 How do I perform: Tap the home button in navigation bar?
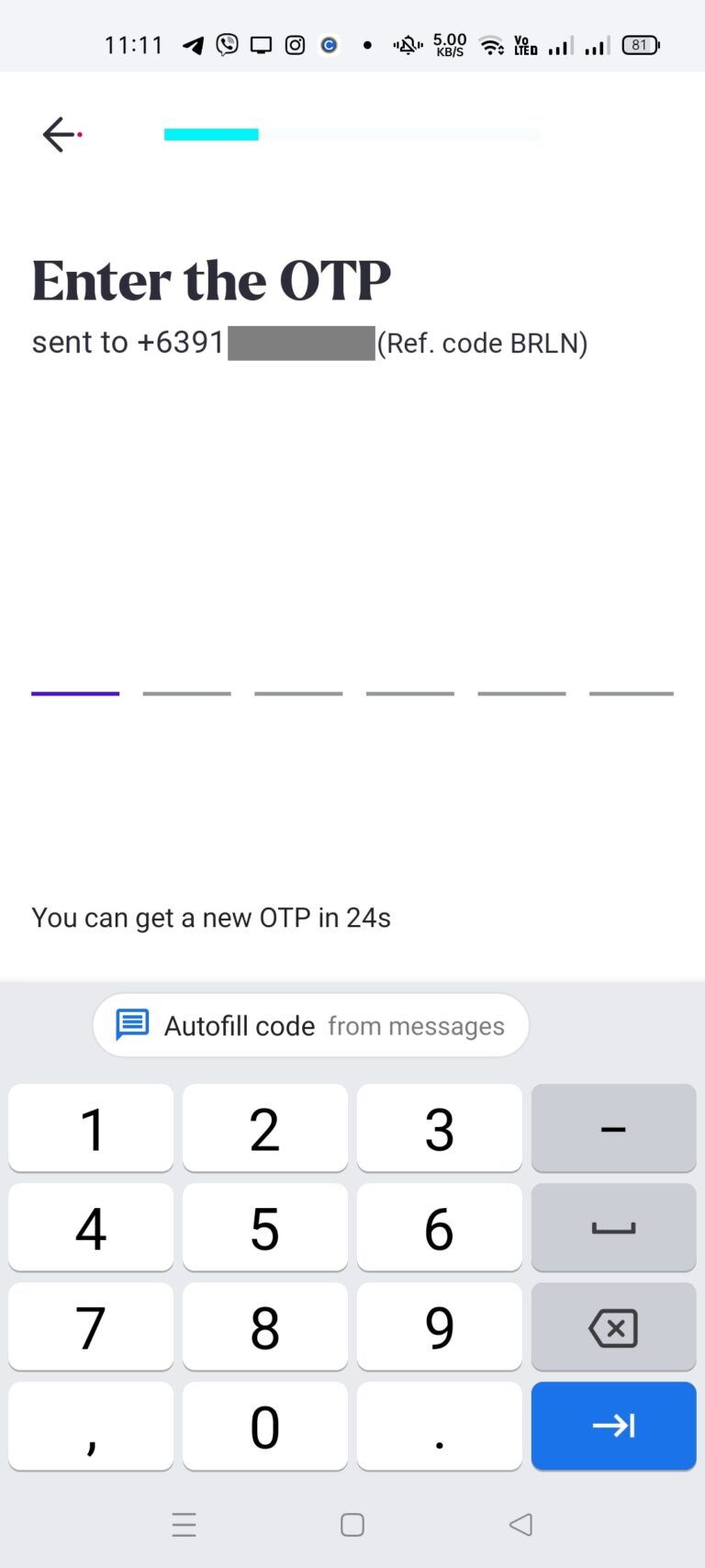(352, 1524)
